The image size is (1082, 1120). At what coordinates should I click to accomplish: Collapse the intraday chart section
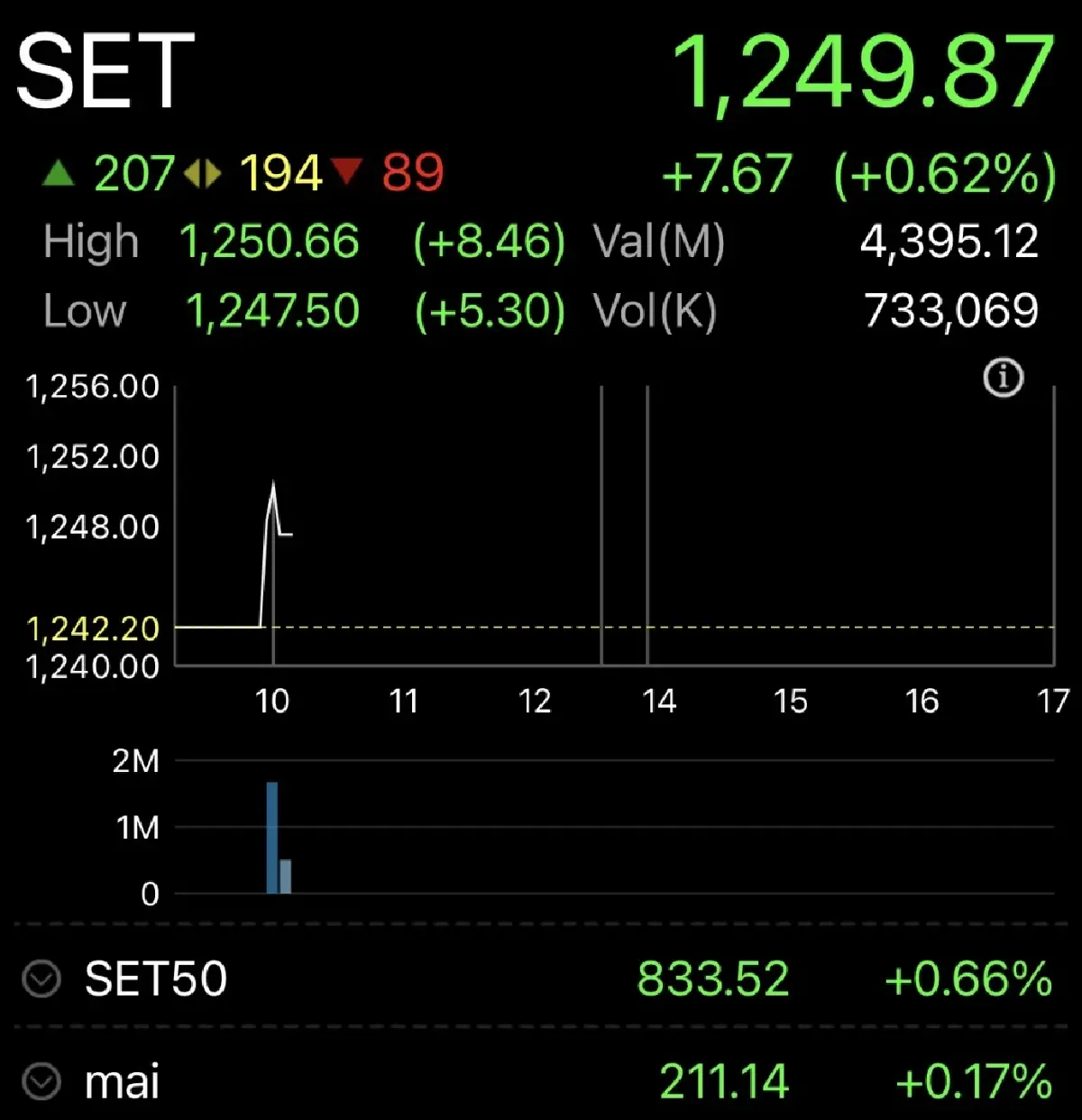click(x=541, y=523)
